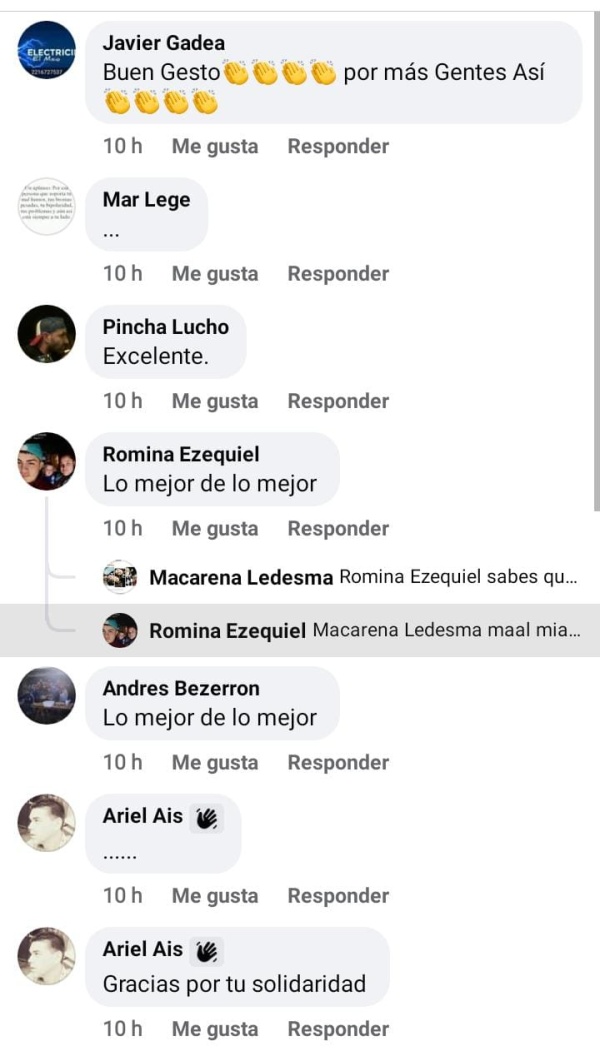Like Romina Ezequiel's comment

(x=214, y=528)
